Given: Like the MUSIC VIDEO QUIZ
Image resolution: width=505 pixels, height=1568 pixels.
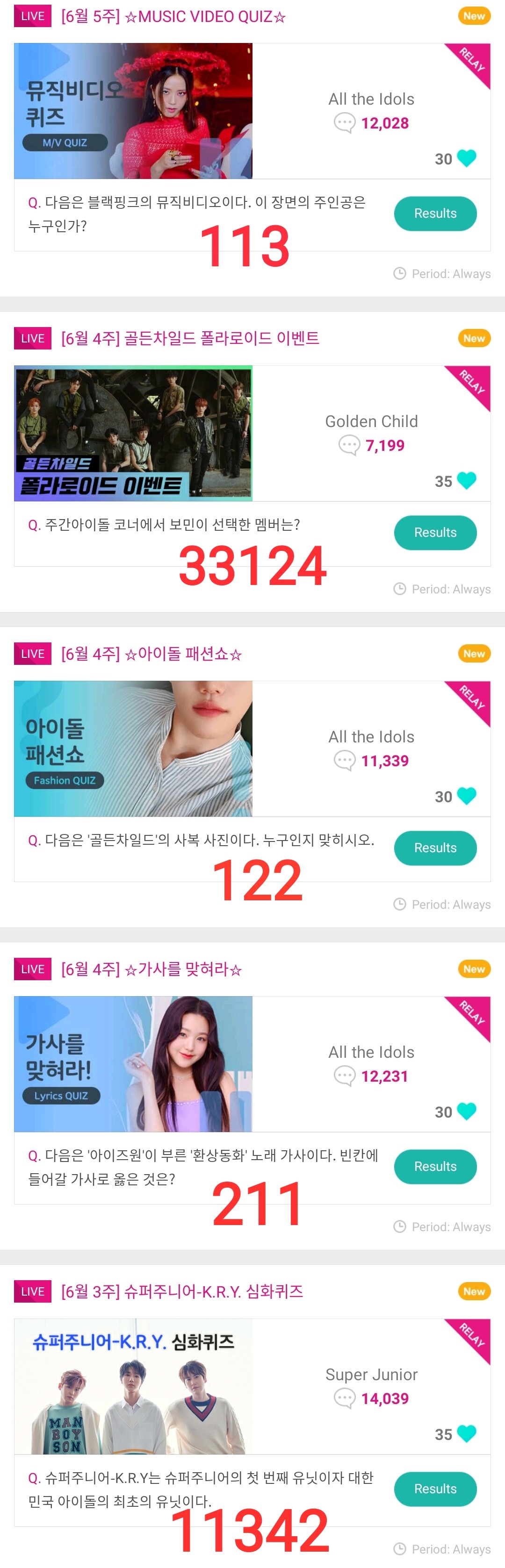Looking at the screenshot, I should point(467,158).
